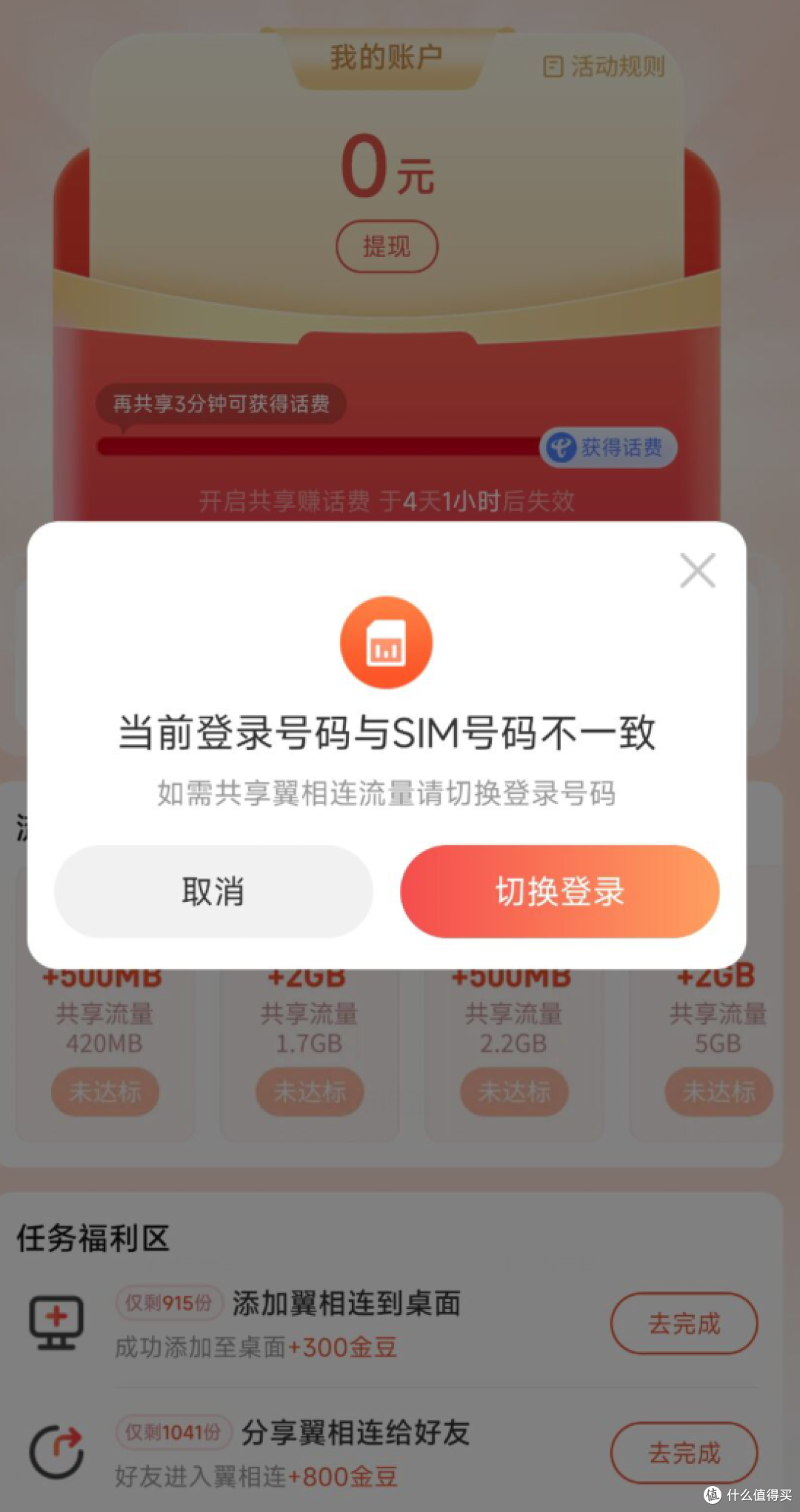Tap the 切换登录 button
The image size is (800, 1512).
559,893
